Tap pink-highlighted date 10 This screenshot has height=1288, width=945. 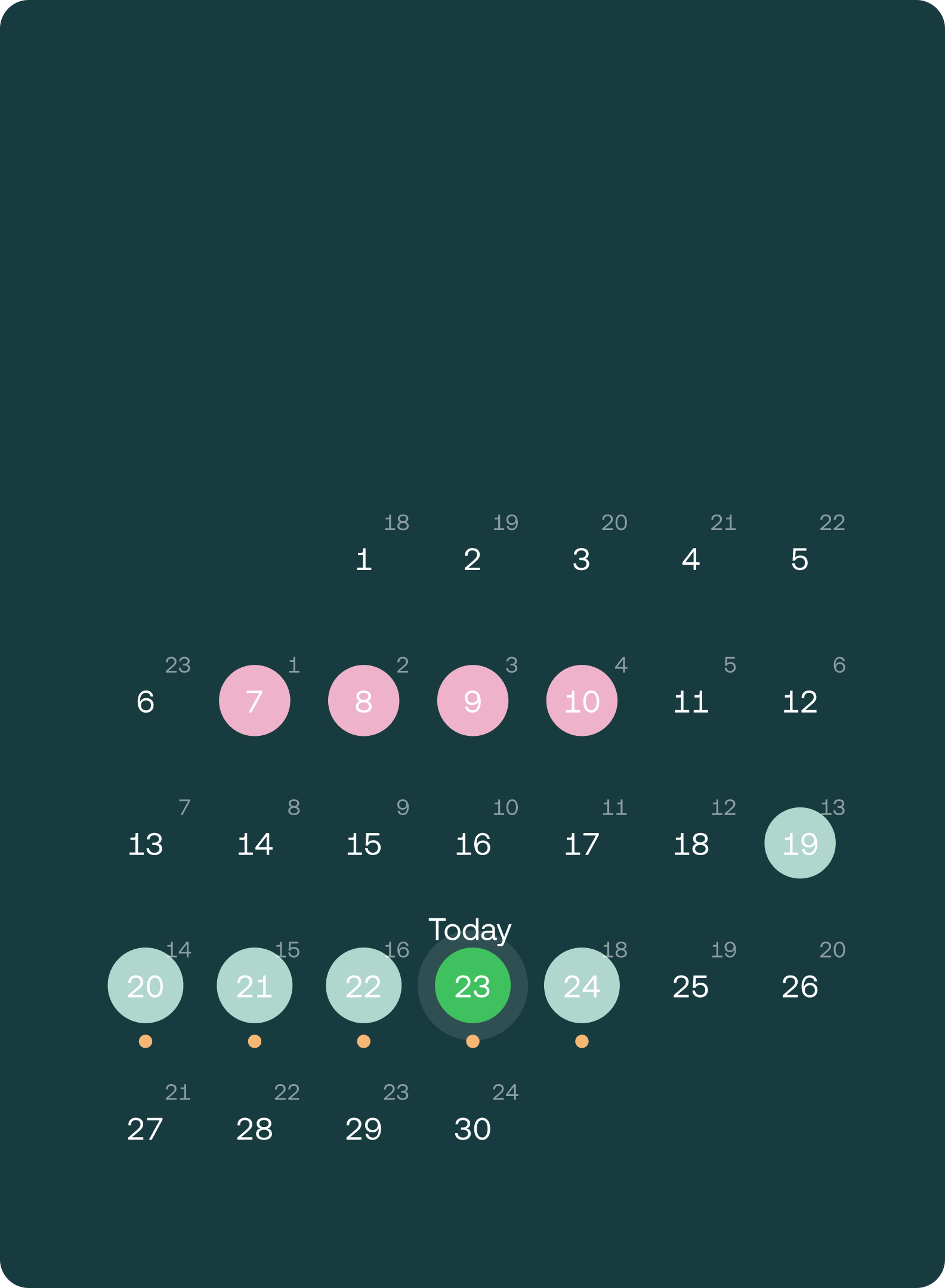click(582, 701)
